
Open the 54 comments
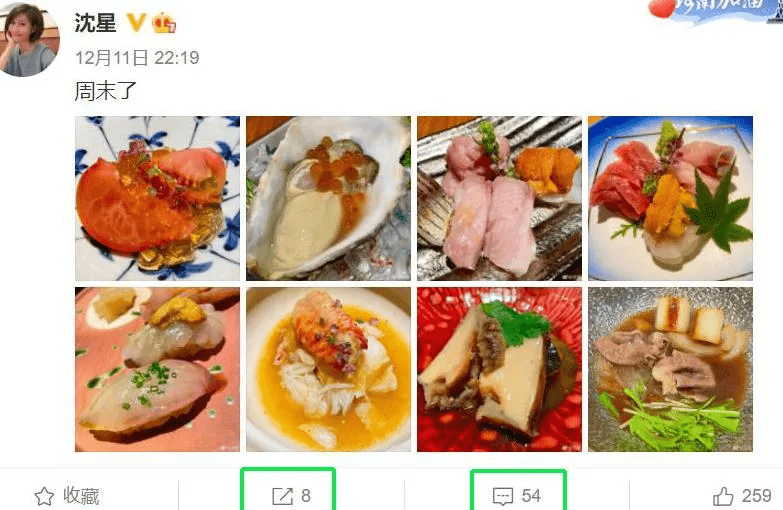[517, 496]
